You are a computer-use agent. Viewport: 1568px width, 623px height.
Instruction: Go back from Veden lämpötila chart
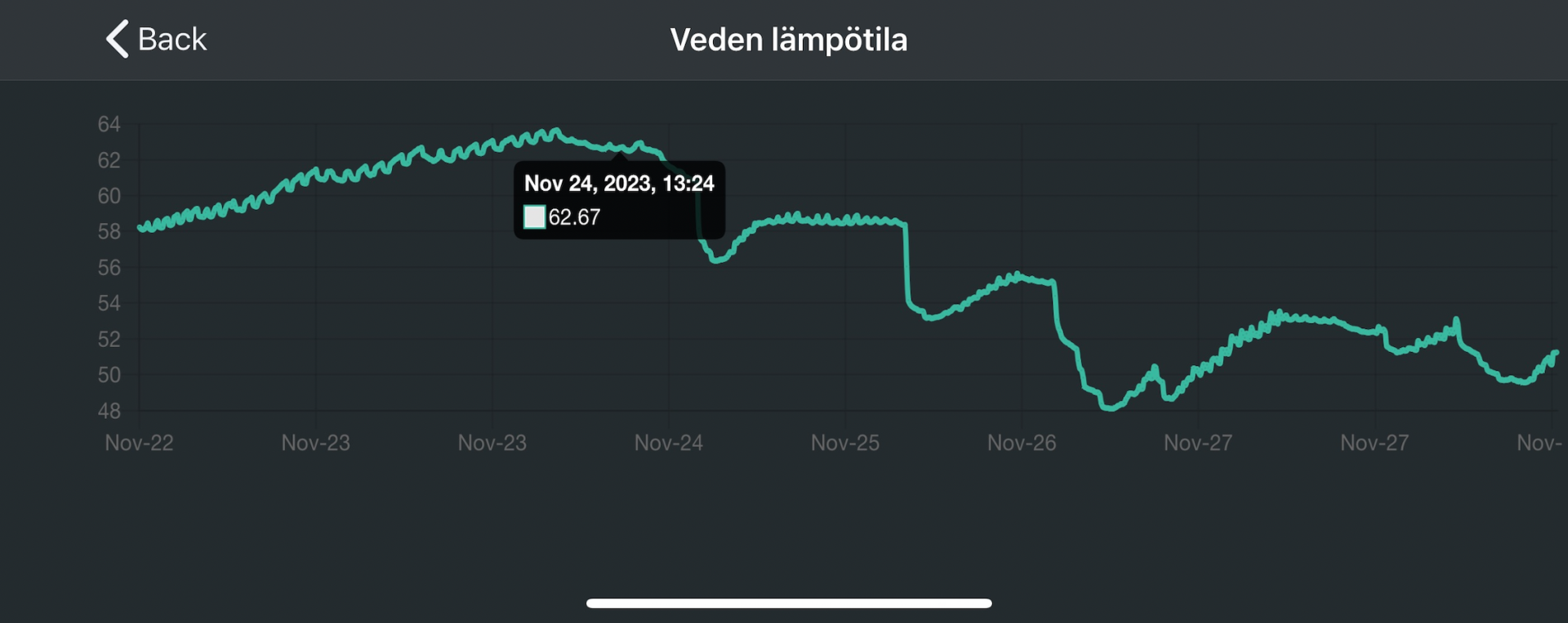tap(156, 39)
